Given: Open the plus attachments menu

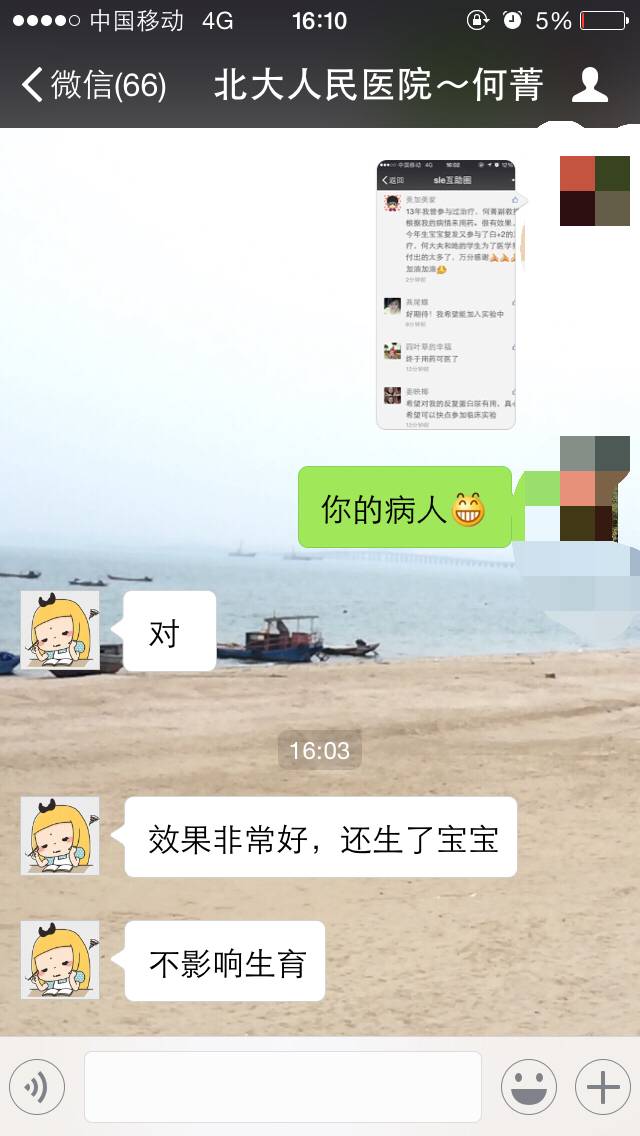Looking at the screenshot, I should (x=602, y=1087).
